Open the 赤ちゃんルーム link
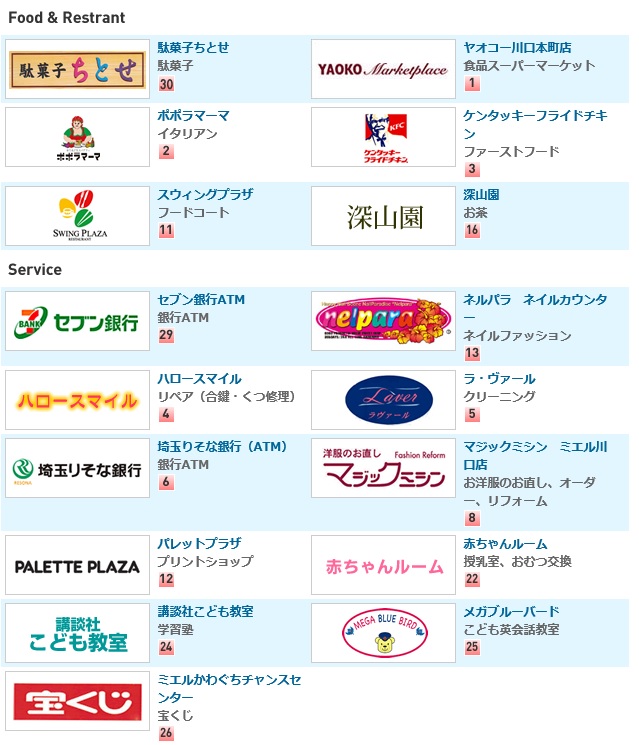This screenshot has height=745, width=639. pos(505,544)
